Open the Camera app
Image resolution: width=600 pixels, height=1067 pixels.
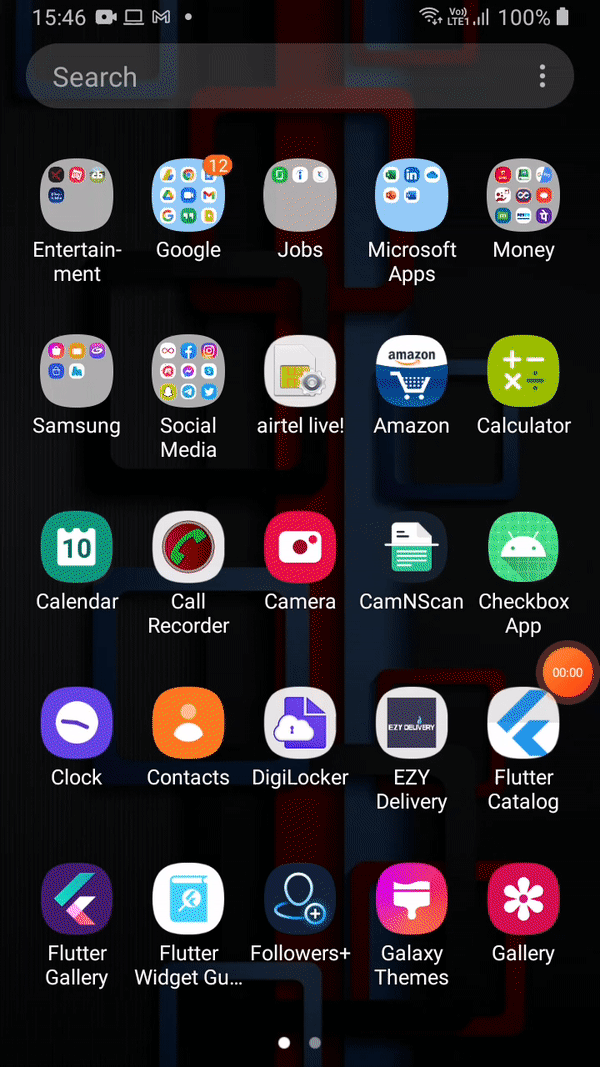[300, 547]
